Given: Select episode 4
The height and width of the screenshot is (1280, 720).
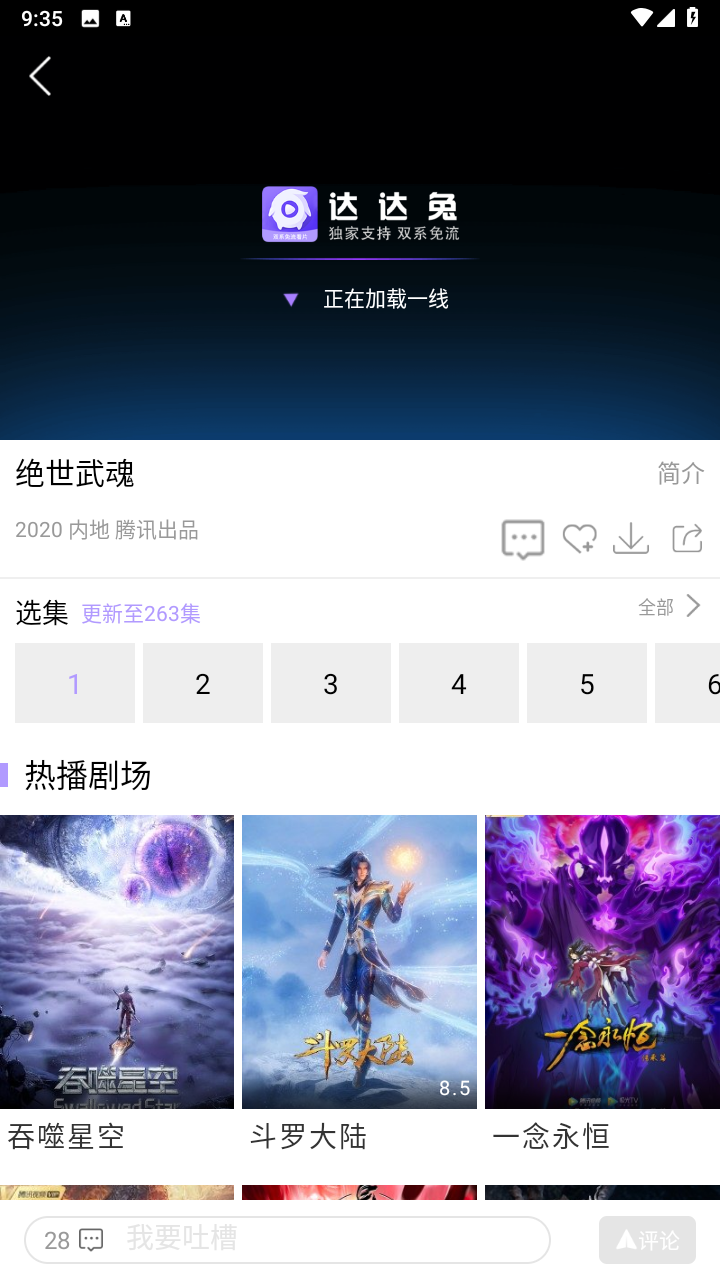Looking at the screenshot, I should 459,683.
